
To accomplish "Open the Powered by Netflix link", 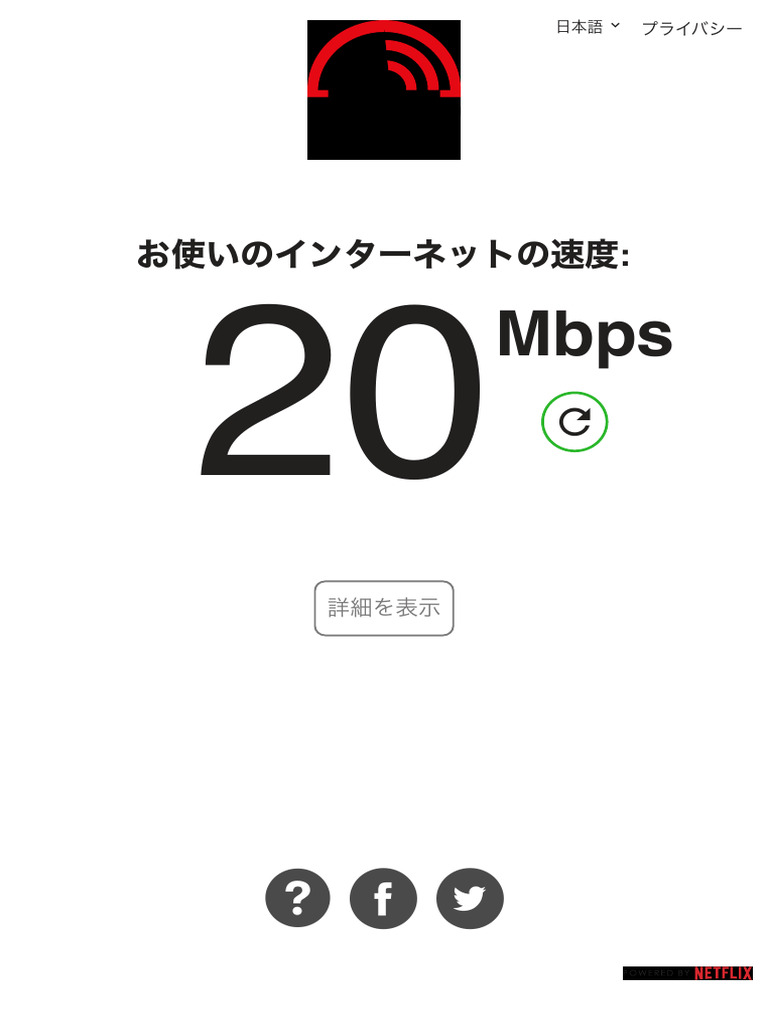I will (x=688, y=973).
